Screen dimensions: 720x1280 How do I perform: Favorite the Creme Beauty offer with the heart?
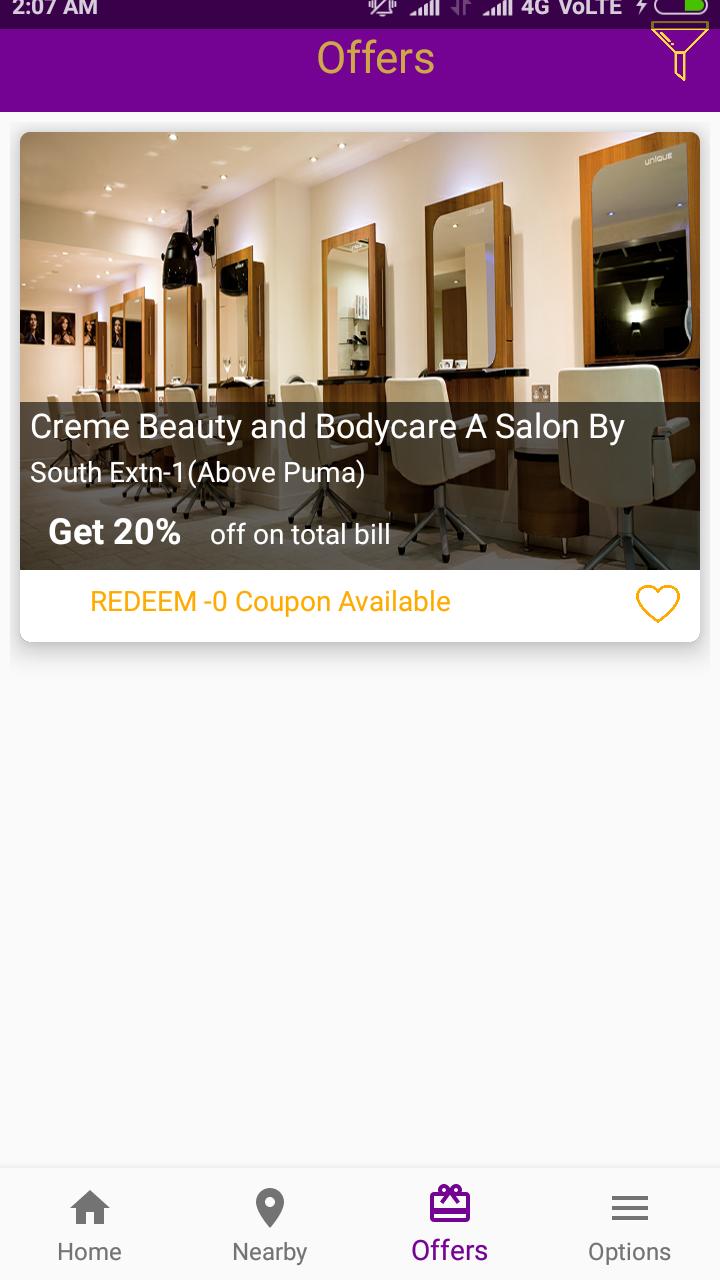click(x=657, y=603)
